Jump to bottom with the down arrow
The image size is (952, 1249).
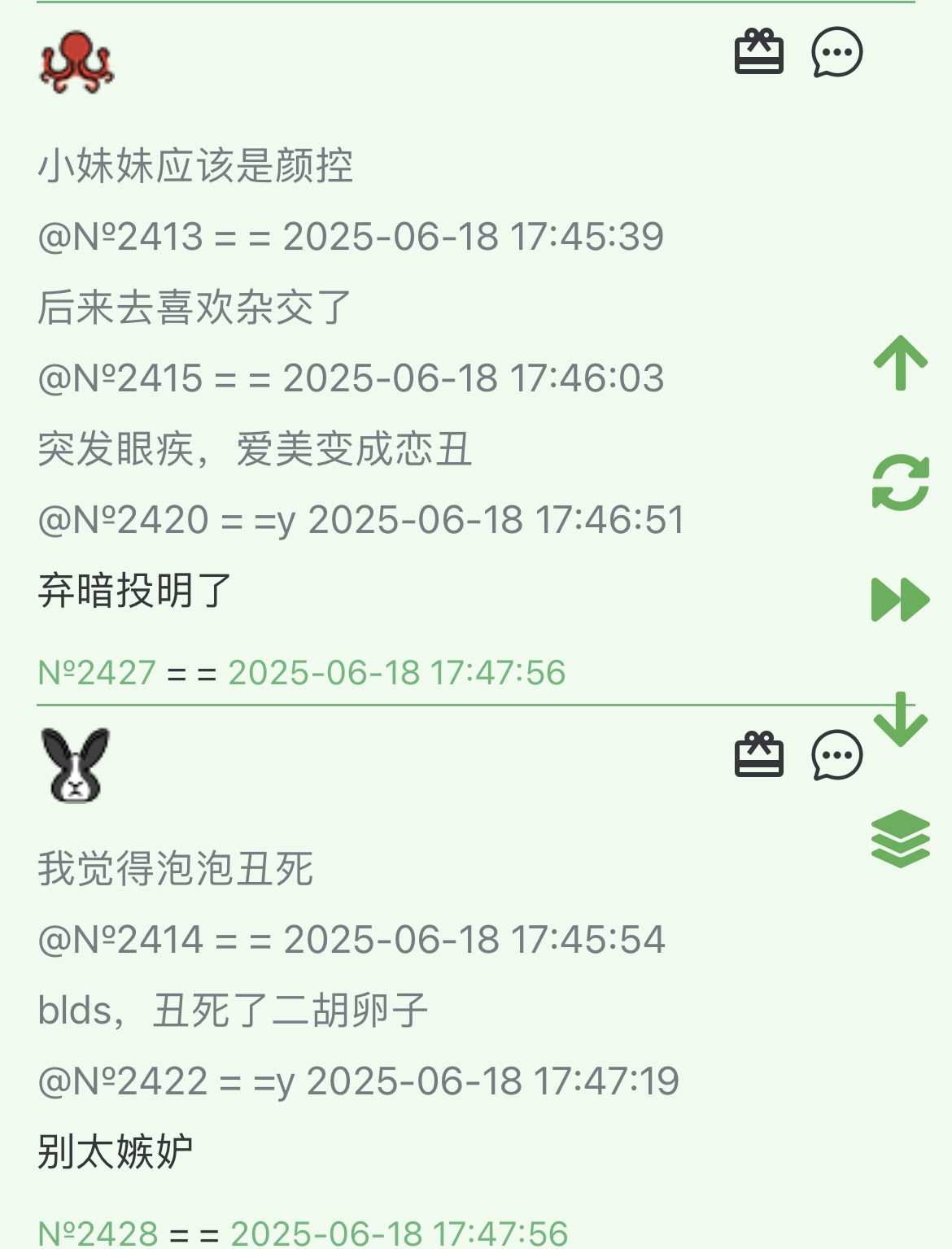(900, 718)
